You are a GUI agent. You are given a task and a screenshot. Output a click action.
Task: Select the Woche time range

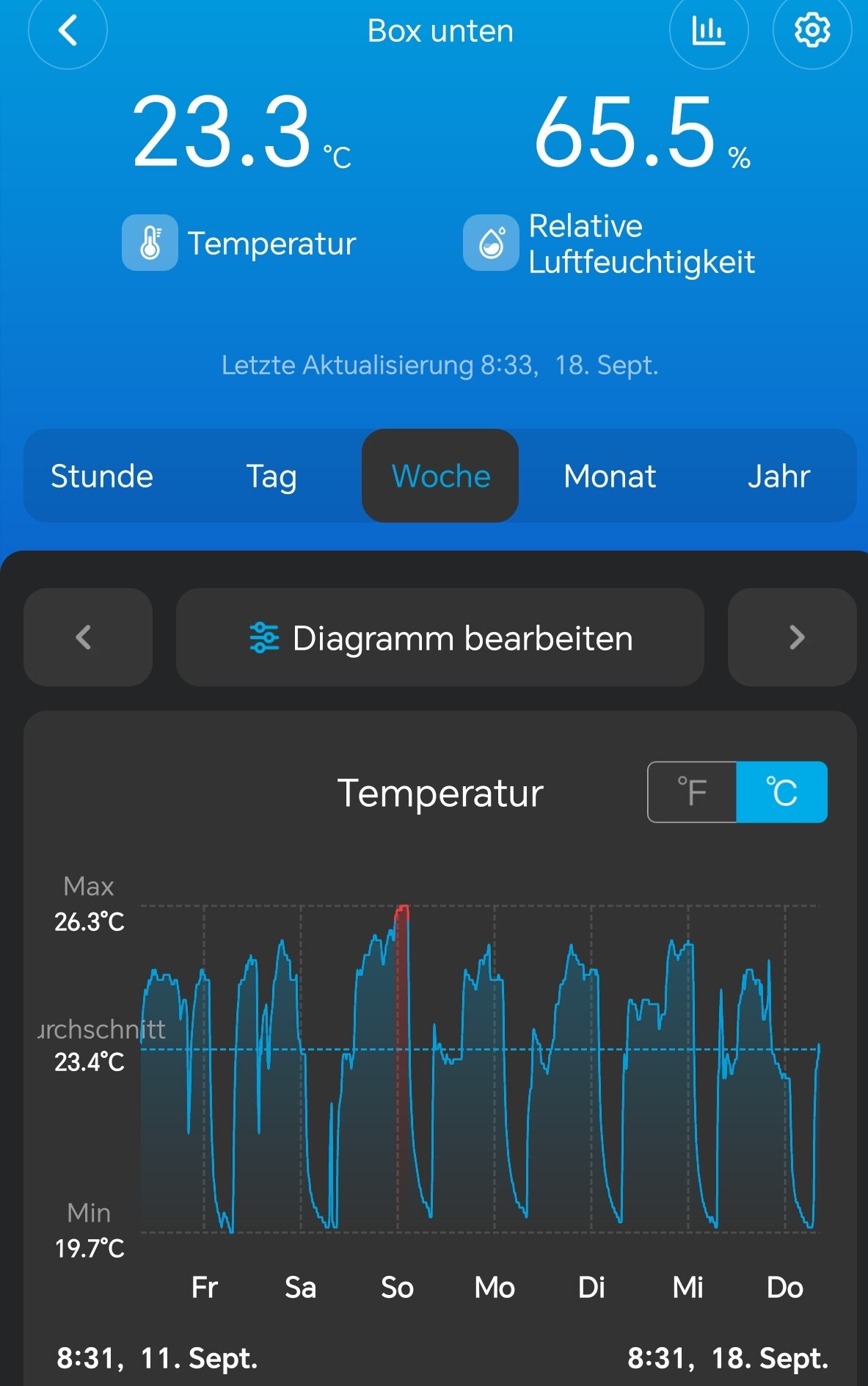pos(440,476)
